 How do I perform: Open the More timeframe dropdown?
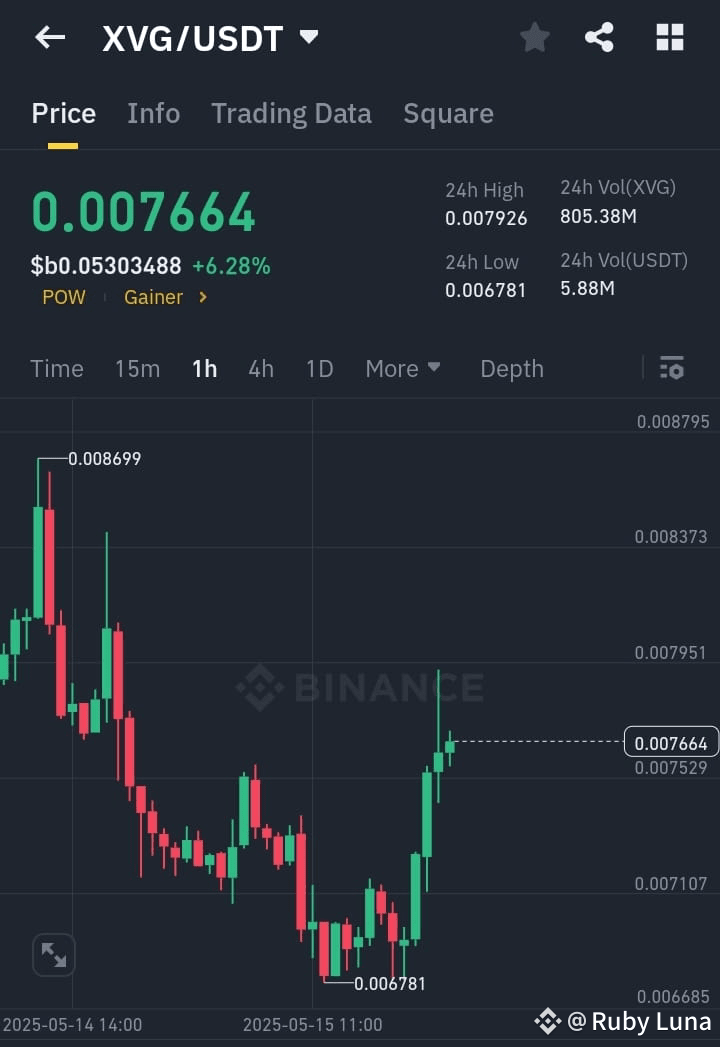click(x=403, y=368)
